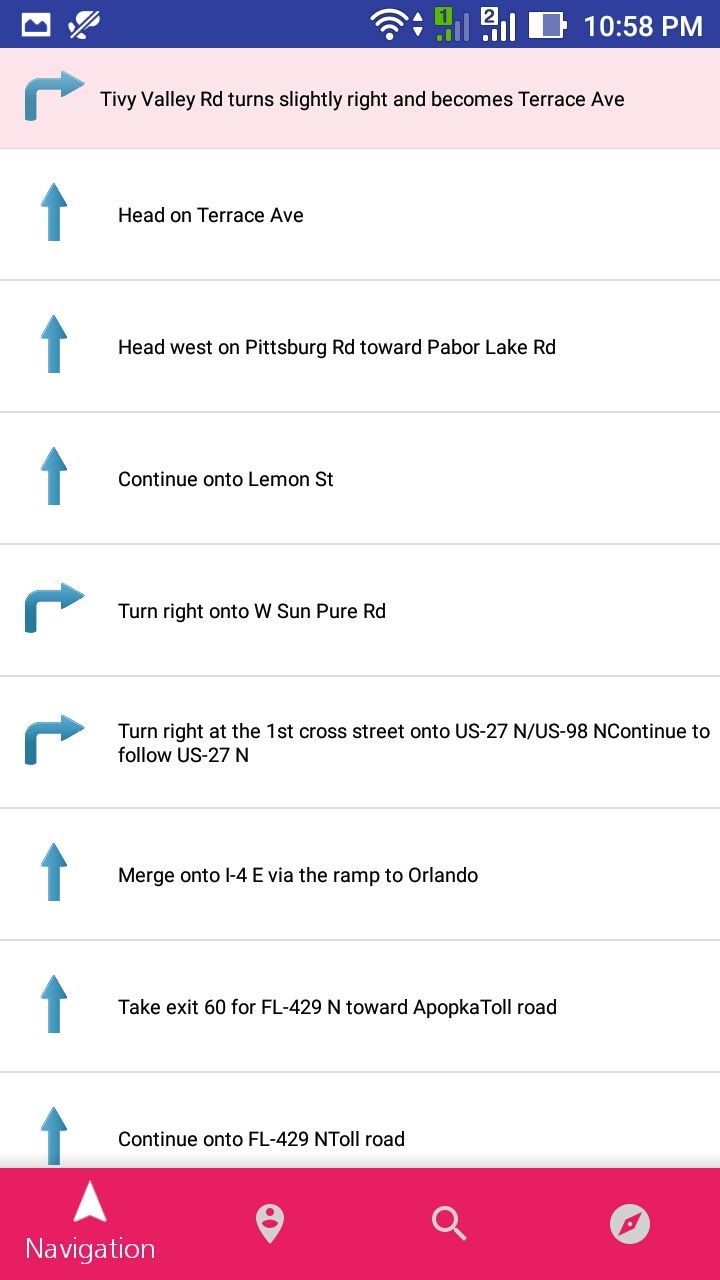Tap the exit 60 for FL-429 N step
Image resolution: width=720 pixels, height=1280 pixels.
(360, 1007)
